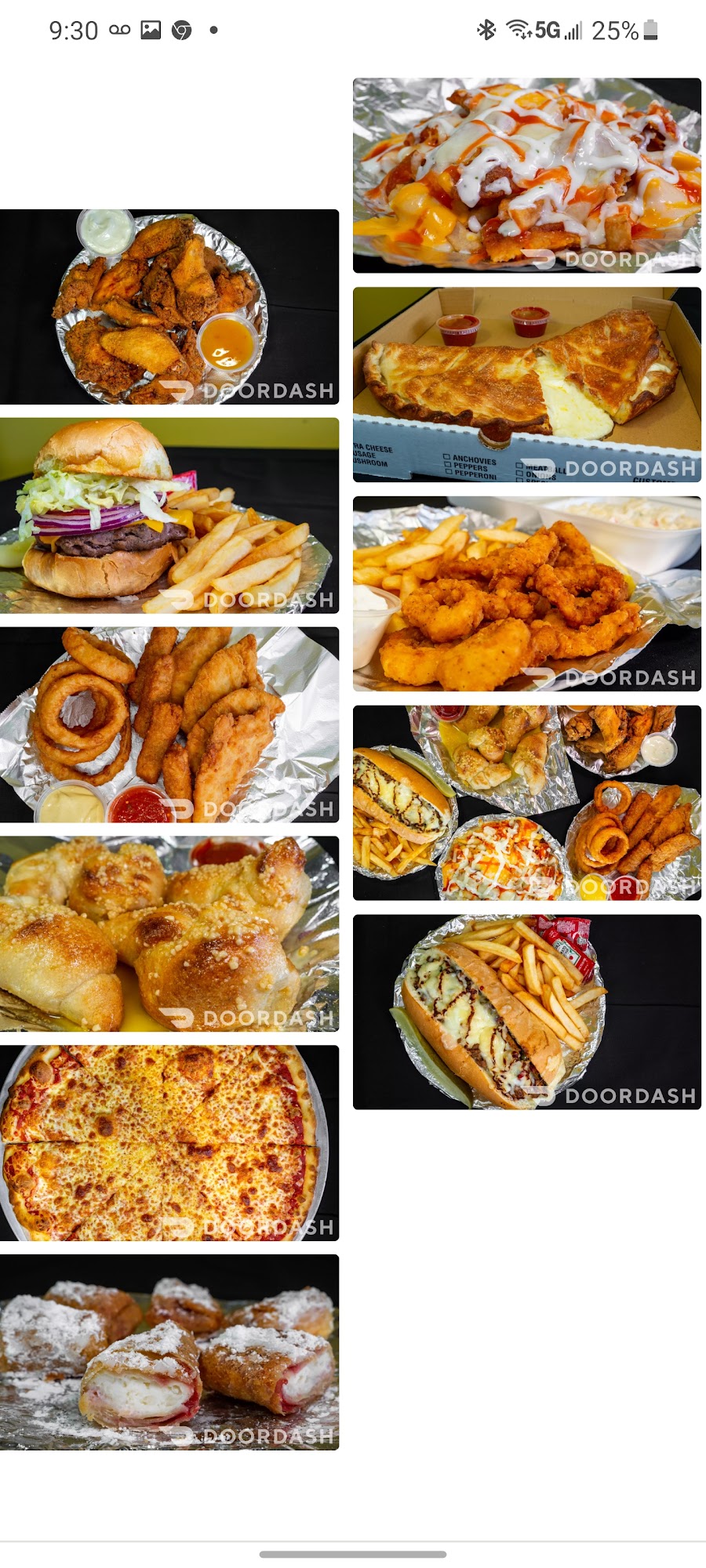Open the chicken wings photo
Image resolution: width=706 pixels, height=1568 pixels.
click(169, 307)
